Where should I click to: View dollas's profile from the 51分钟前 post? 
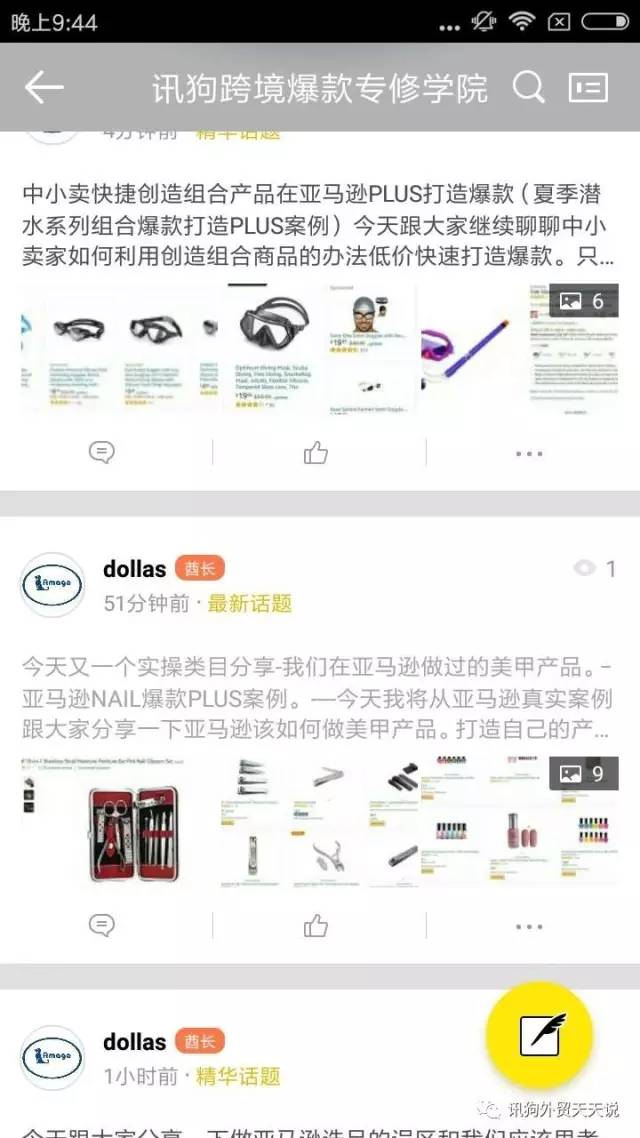point(52,585)
